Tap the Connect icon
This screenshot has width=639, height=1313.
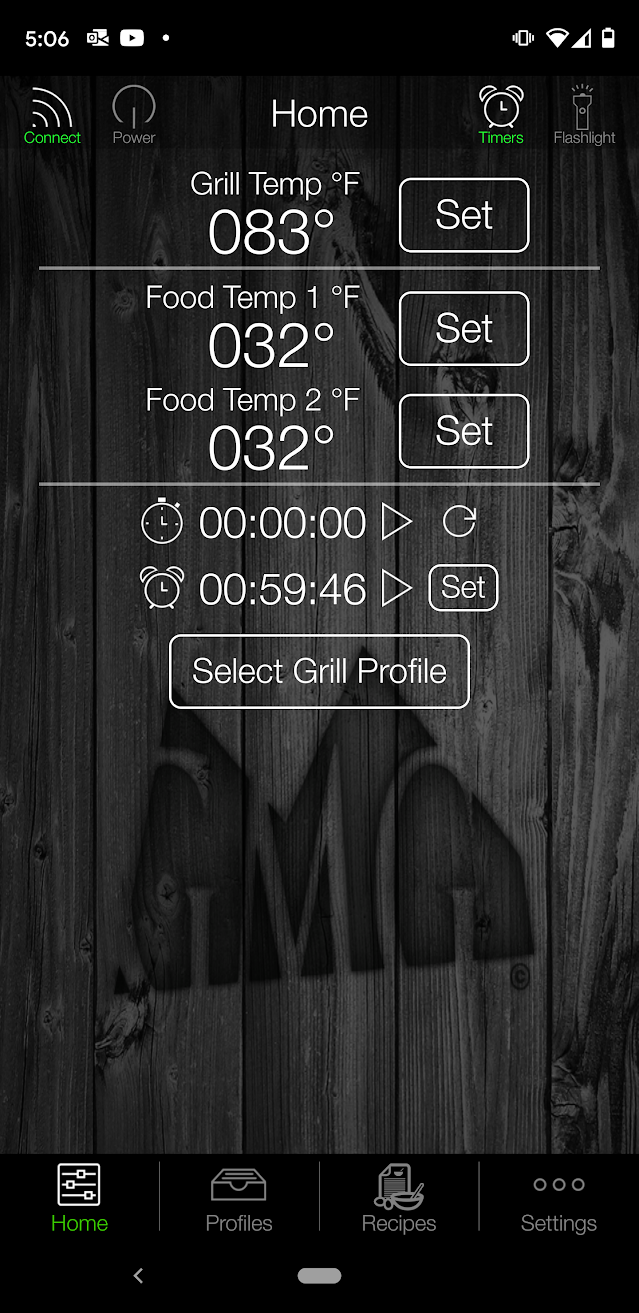52,115
